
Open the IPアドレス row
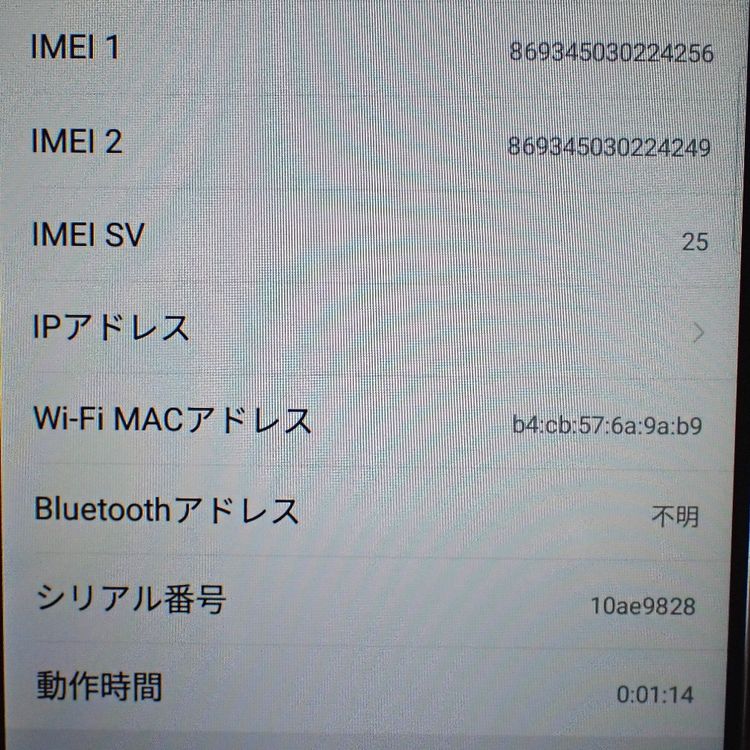pos(370,329)
